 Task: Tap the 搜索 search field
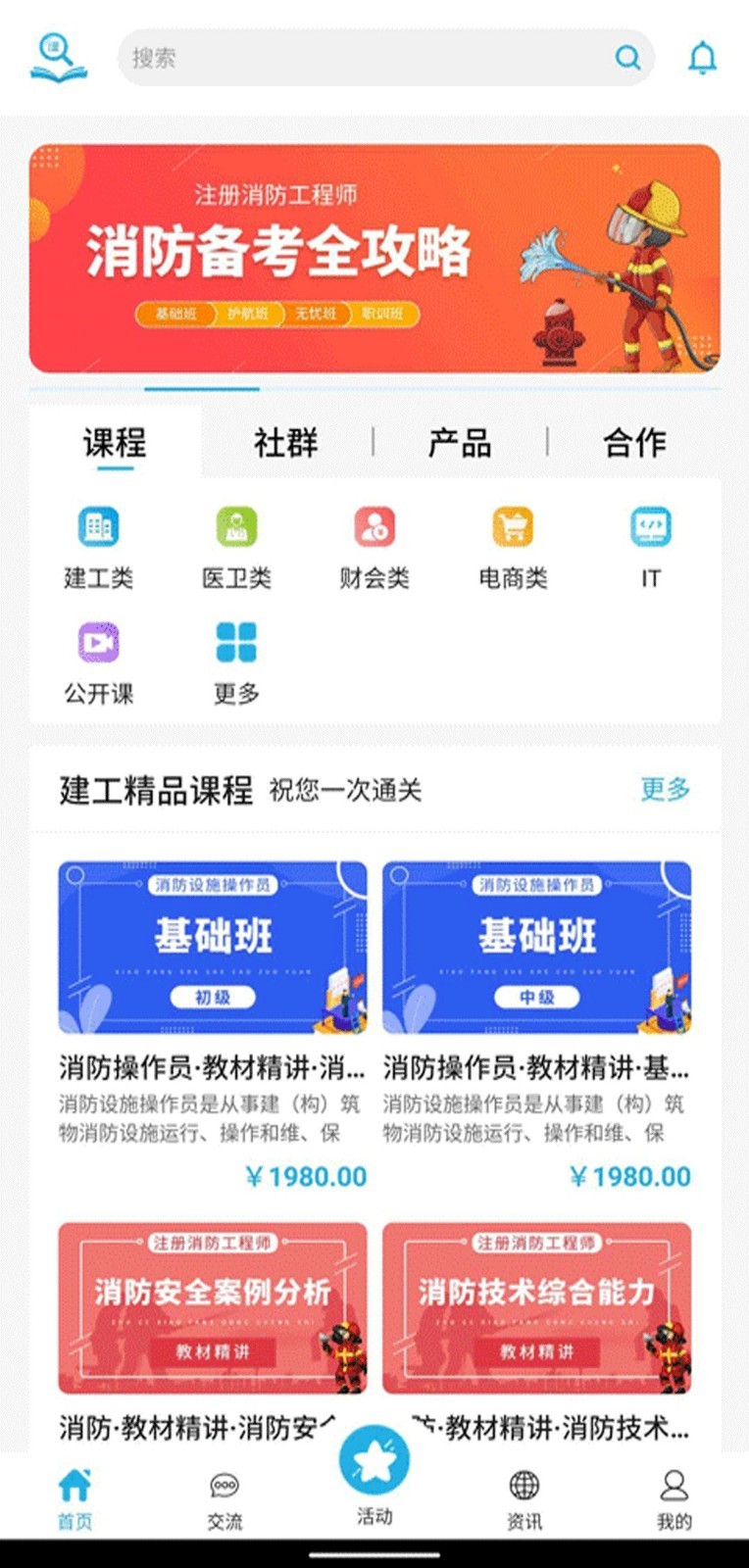pos(373,58)
